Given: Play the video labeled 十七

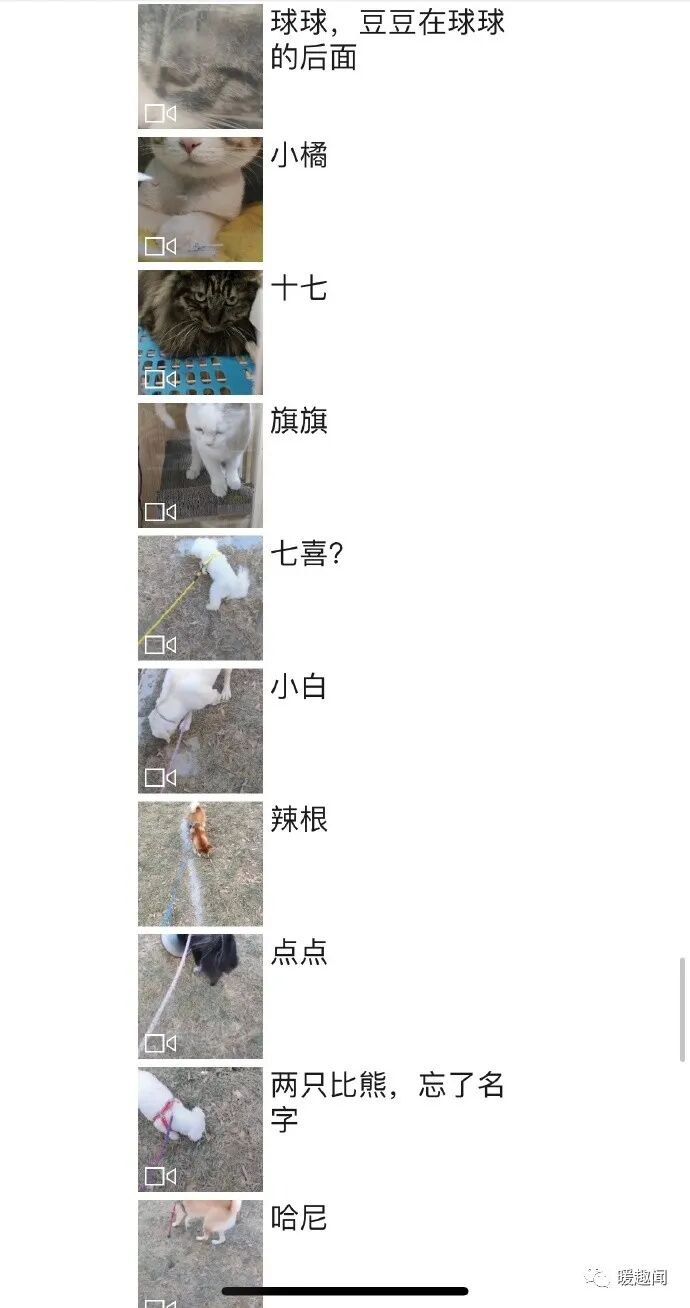Looking at the screenshot, I should pos(200,332).
